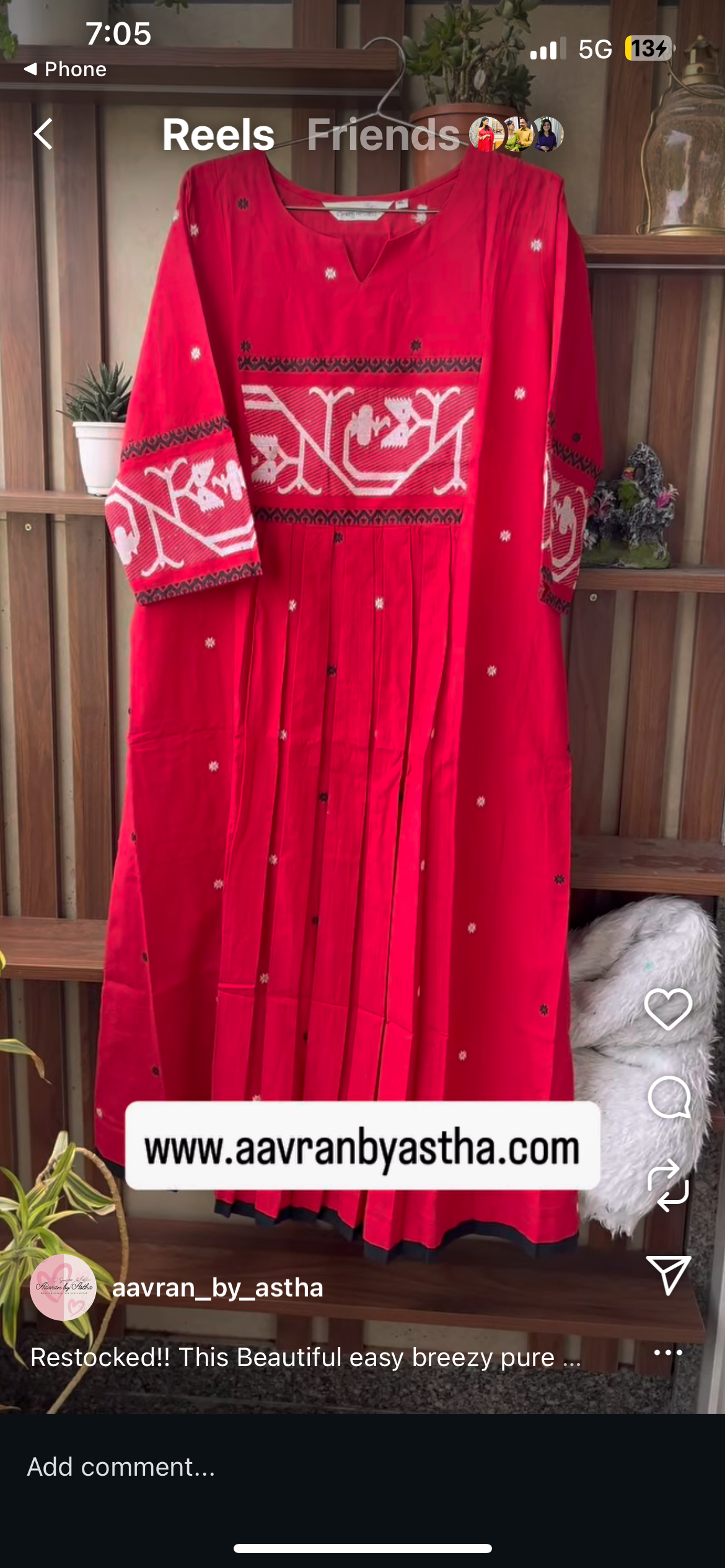The image size is (725, 1568).
Task: Open the aavran_by_astha profile picture
Action: pos(63,1287)
